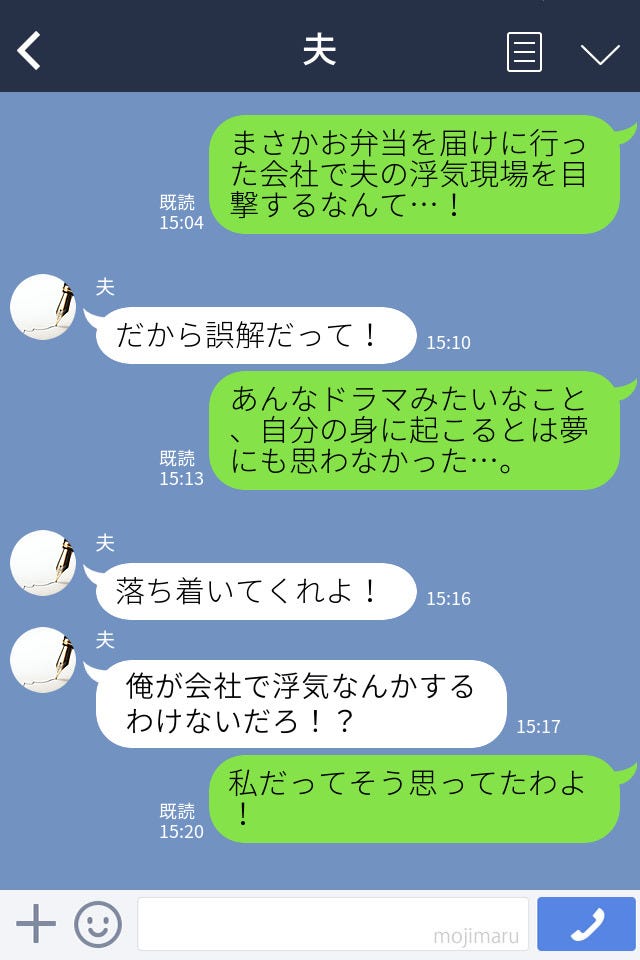640x960 pixels.
Task: Focus the message text input field
Action: (x=332, y=924)
